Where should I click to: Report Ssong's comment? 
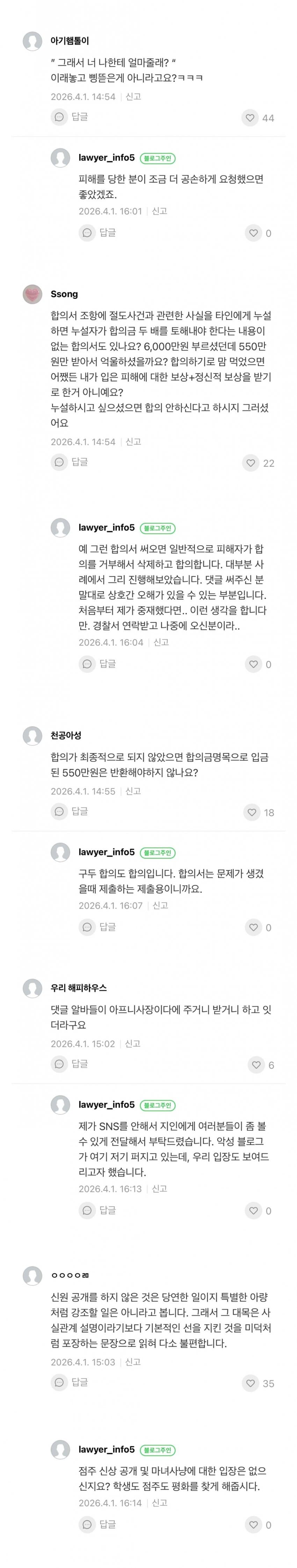point(133,442)
